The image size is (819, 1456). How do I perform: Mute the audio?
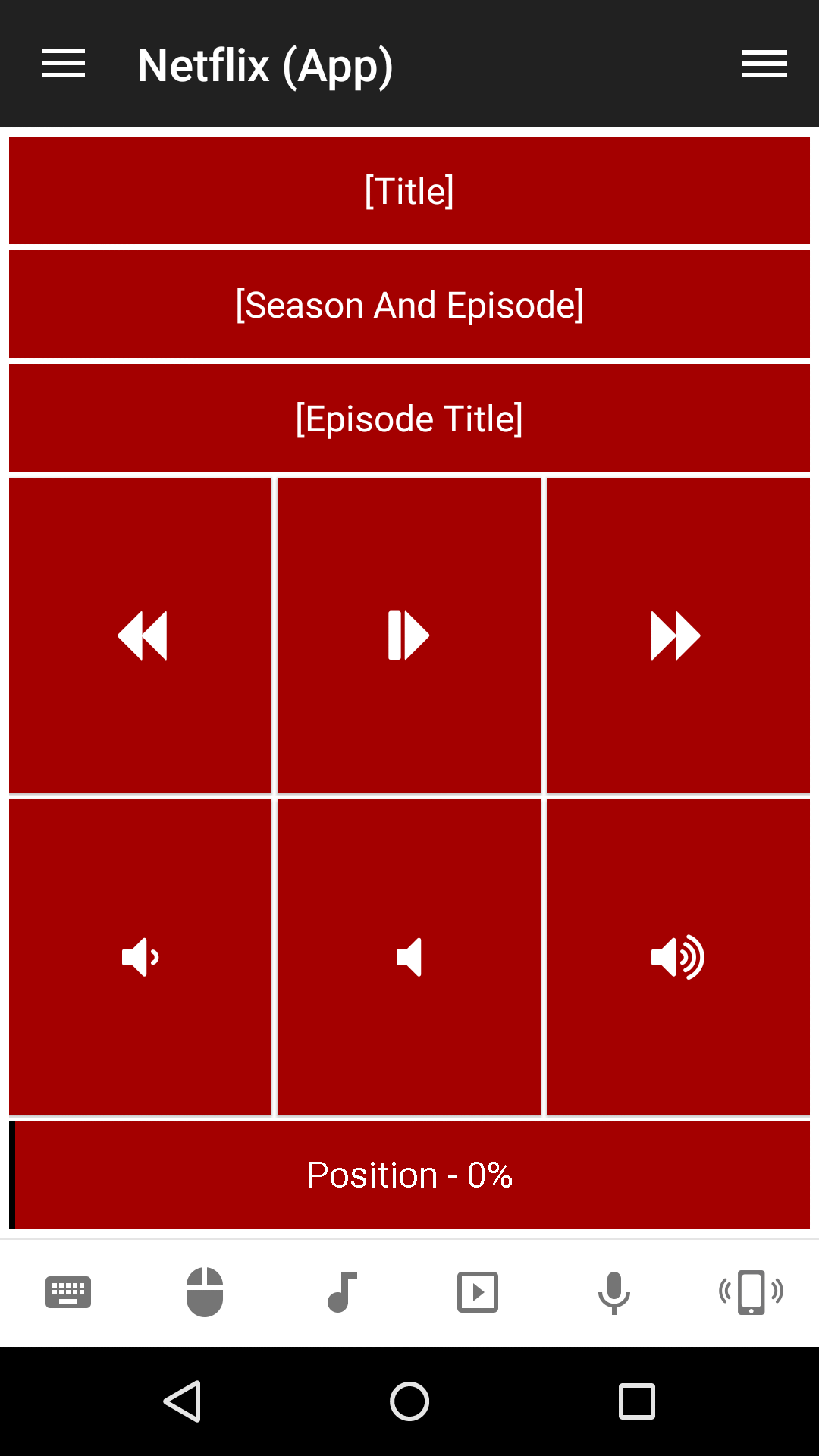pos(409,957)
